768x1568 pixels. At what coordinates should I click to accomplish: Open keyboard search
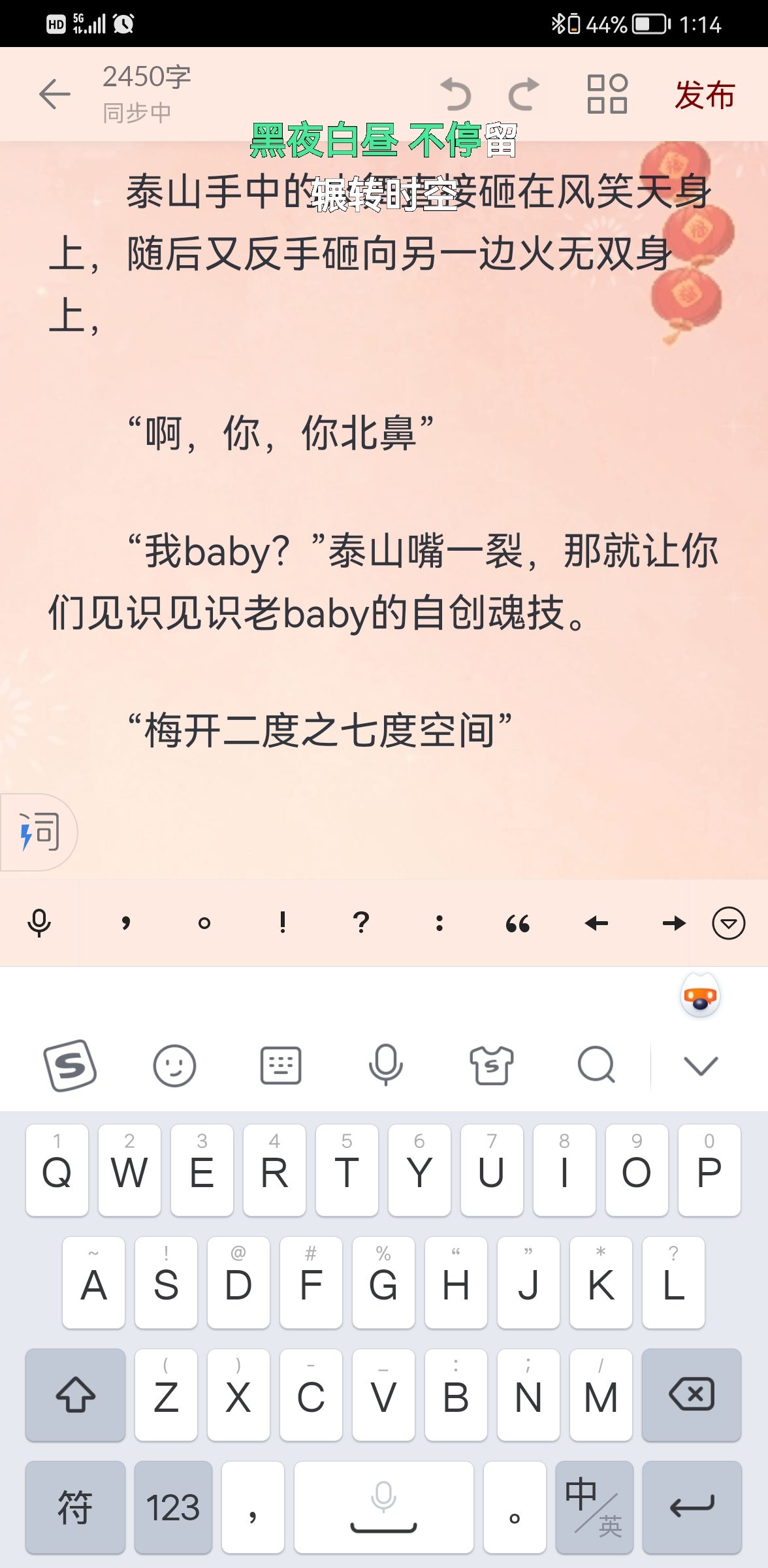tap(596, 1066)
